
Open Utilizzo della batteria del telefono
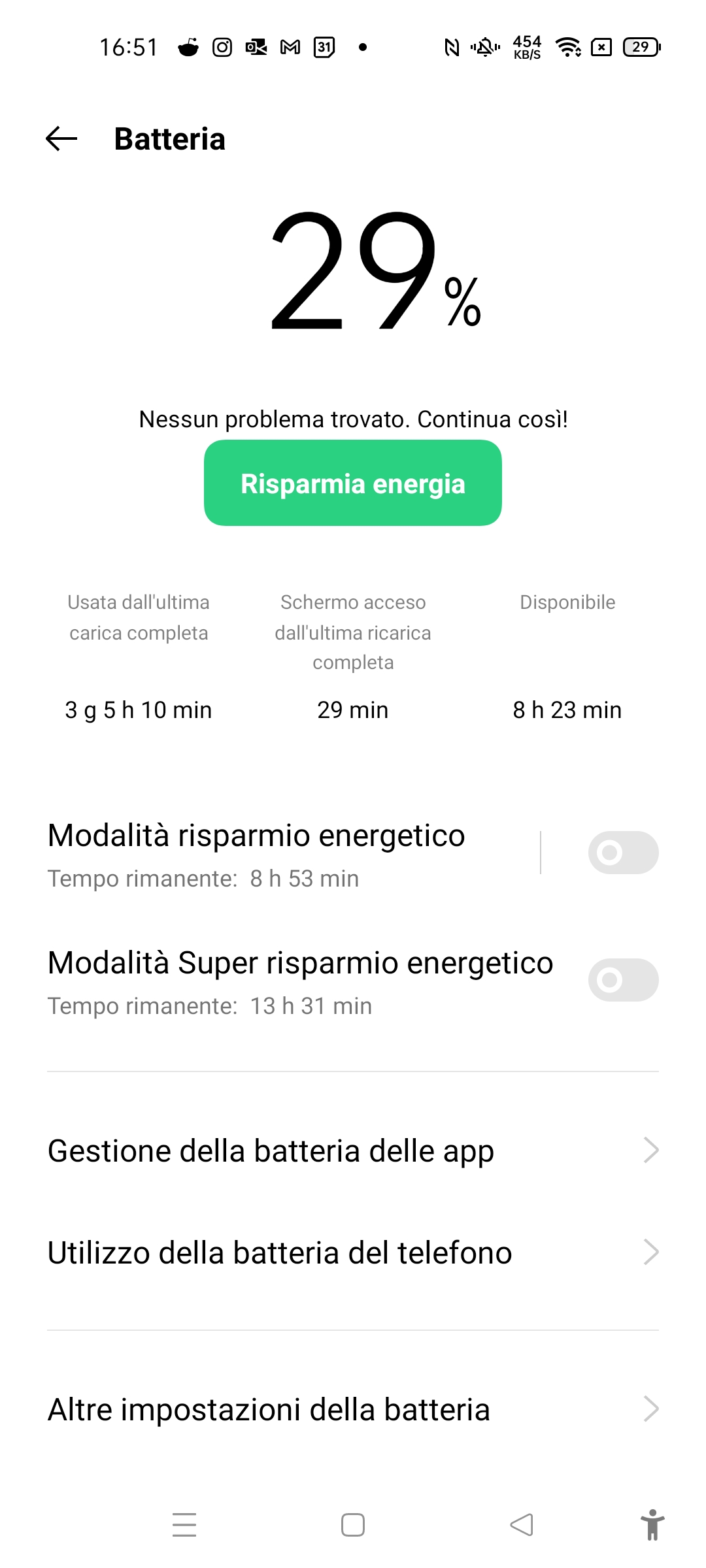[353, 1252]
